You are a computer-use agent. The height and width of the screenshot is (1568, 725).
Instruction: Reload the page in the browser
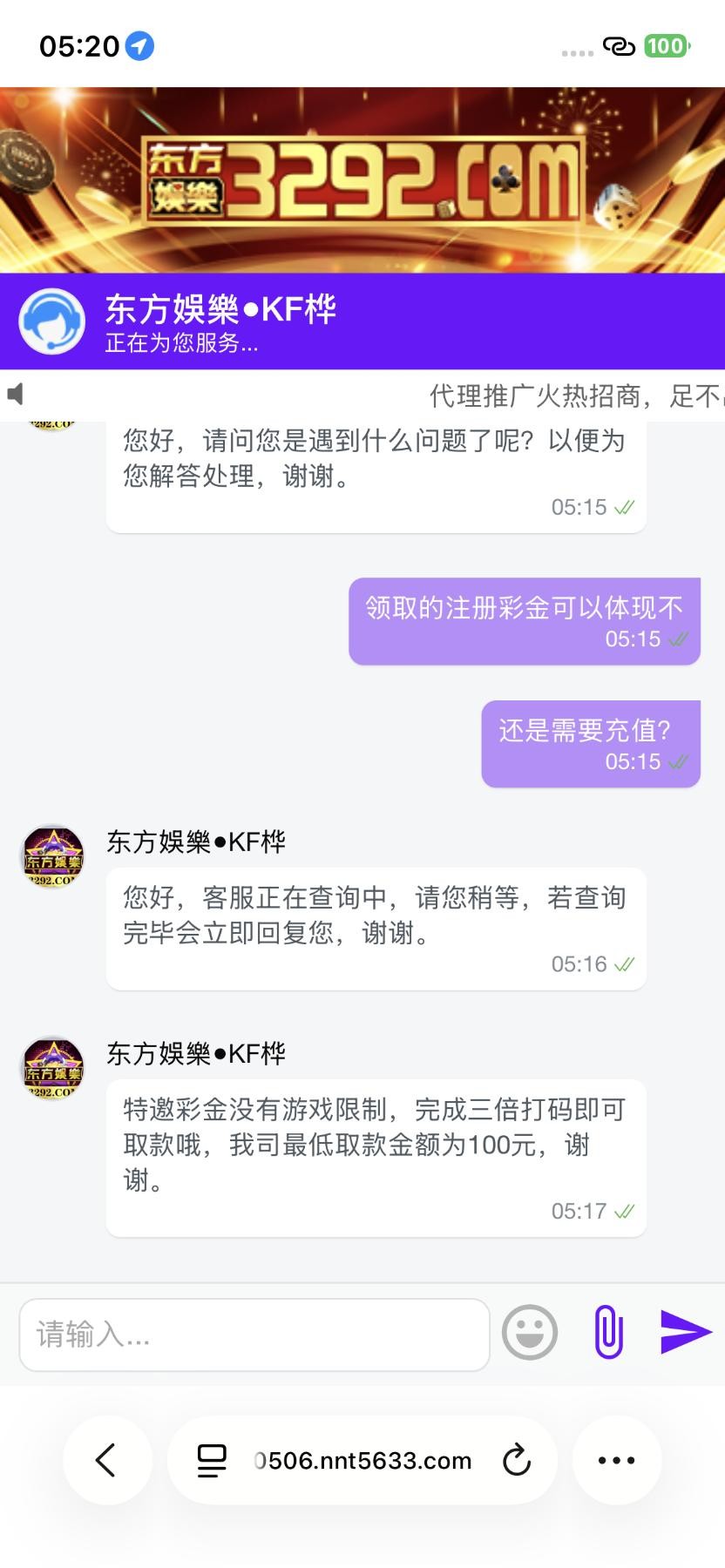516,1460
